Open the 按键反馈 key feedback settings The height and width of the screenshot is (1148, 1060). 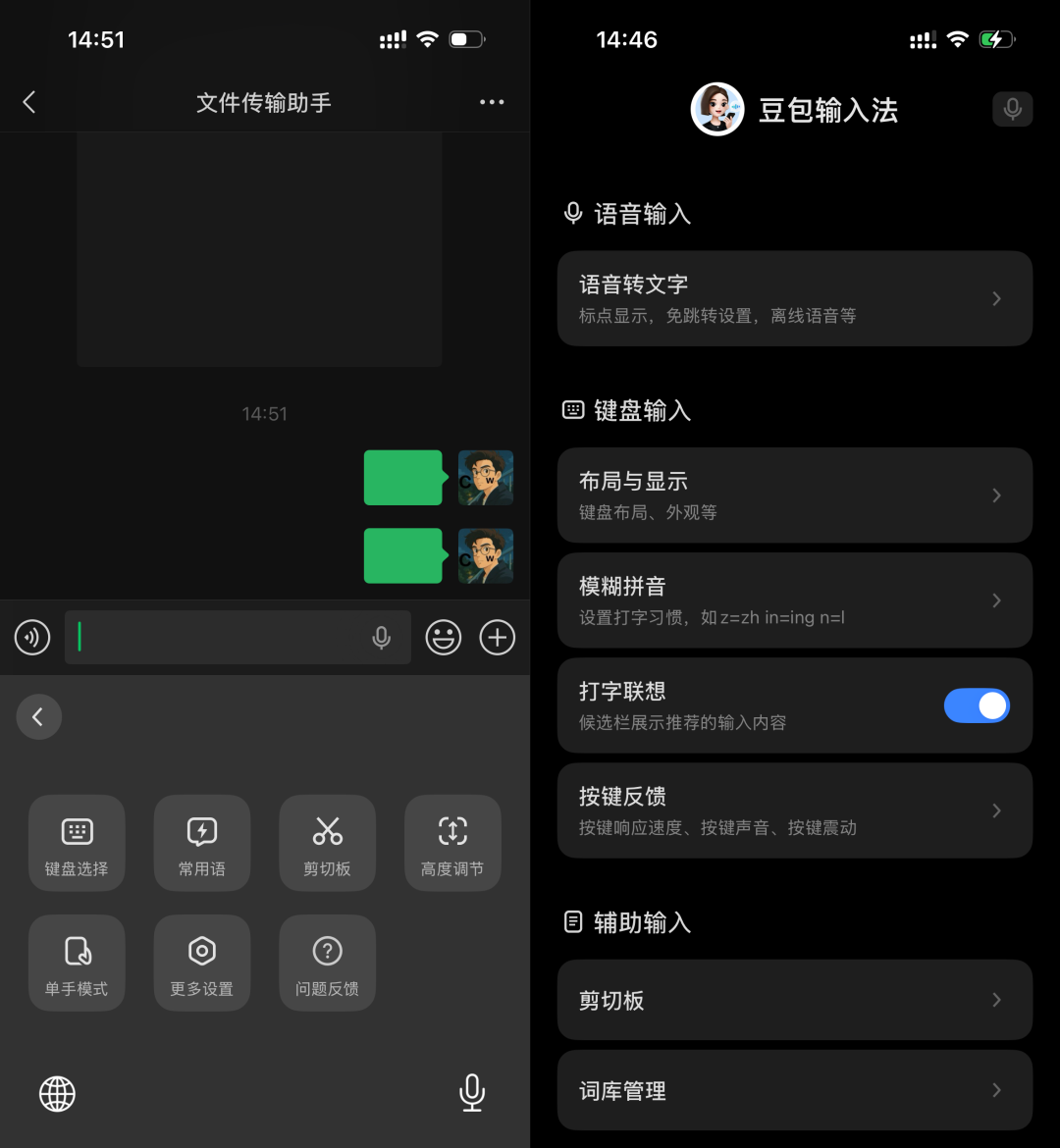(x=795, y=810)
